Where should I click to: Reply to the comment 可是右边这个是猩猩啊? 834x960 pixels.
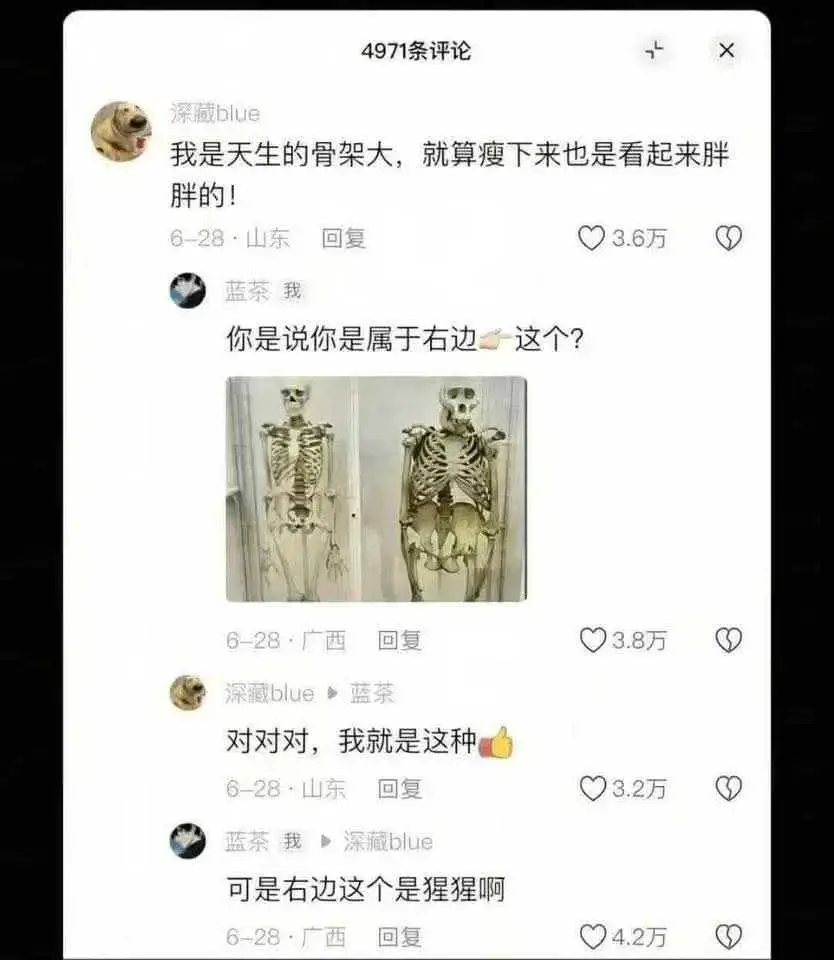click(x=399, y=937)
